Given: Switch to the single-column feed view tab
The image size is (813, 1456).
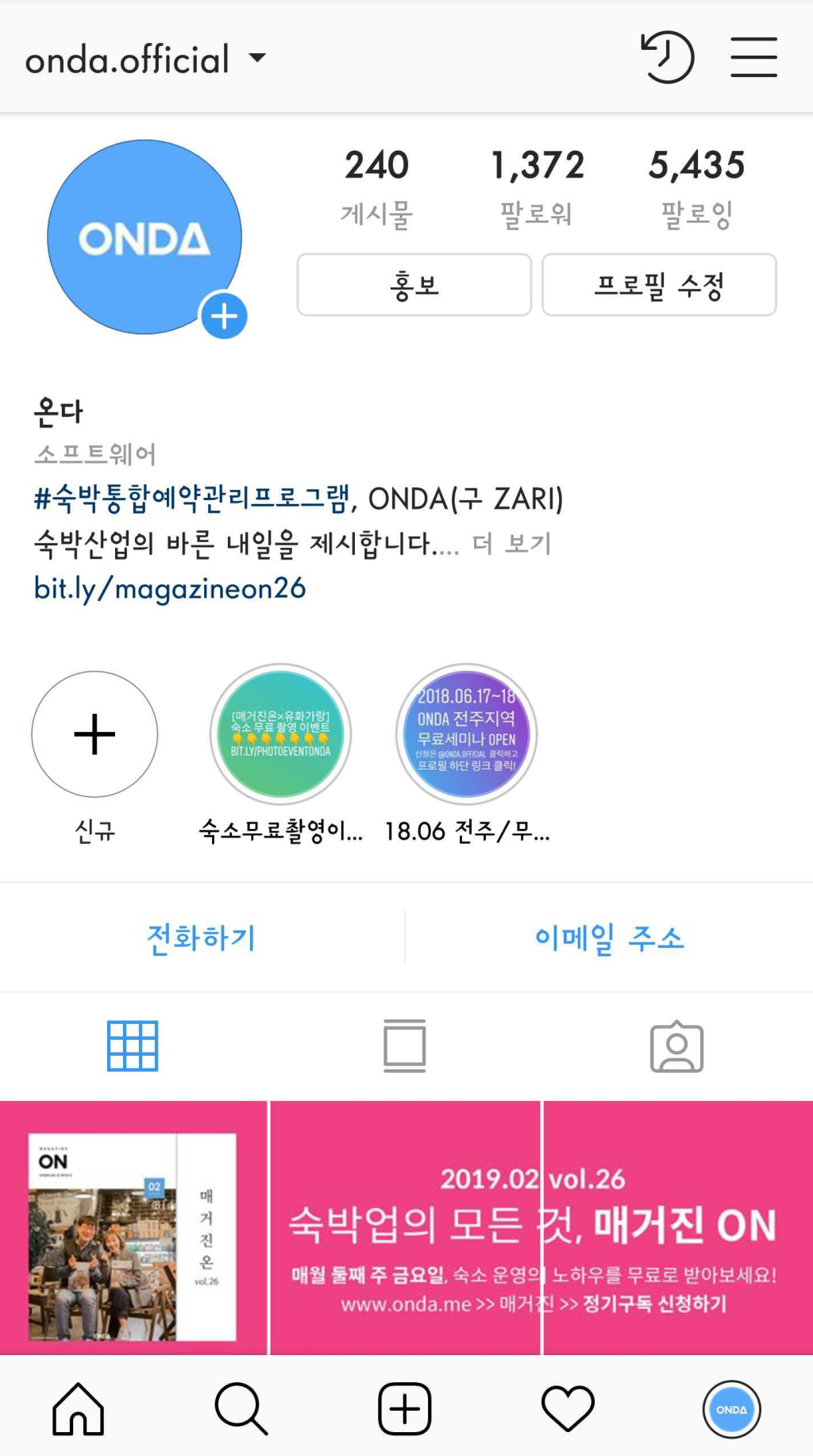Looking at the screenshot, I should tap(405, 1046).
